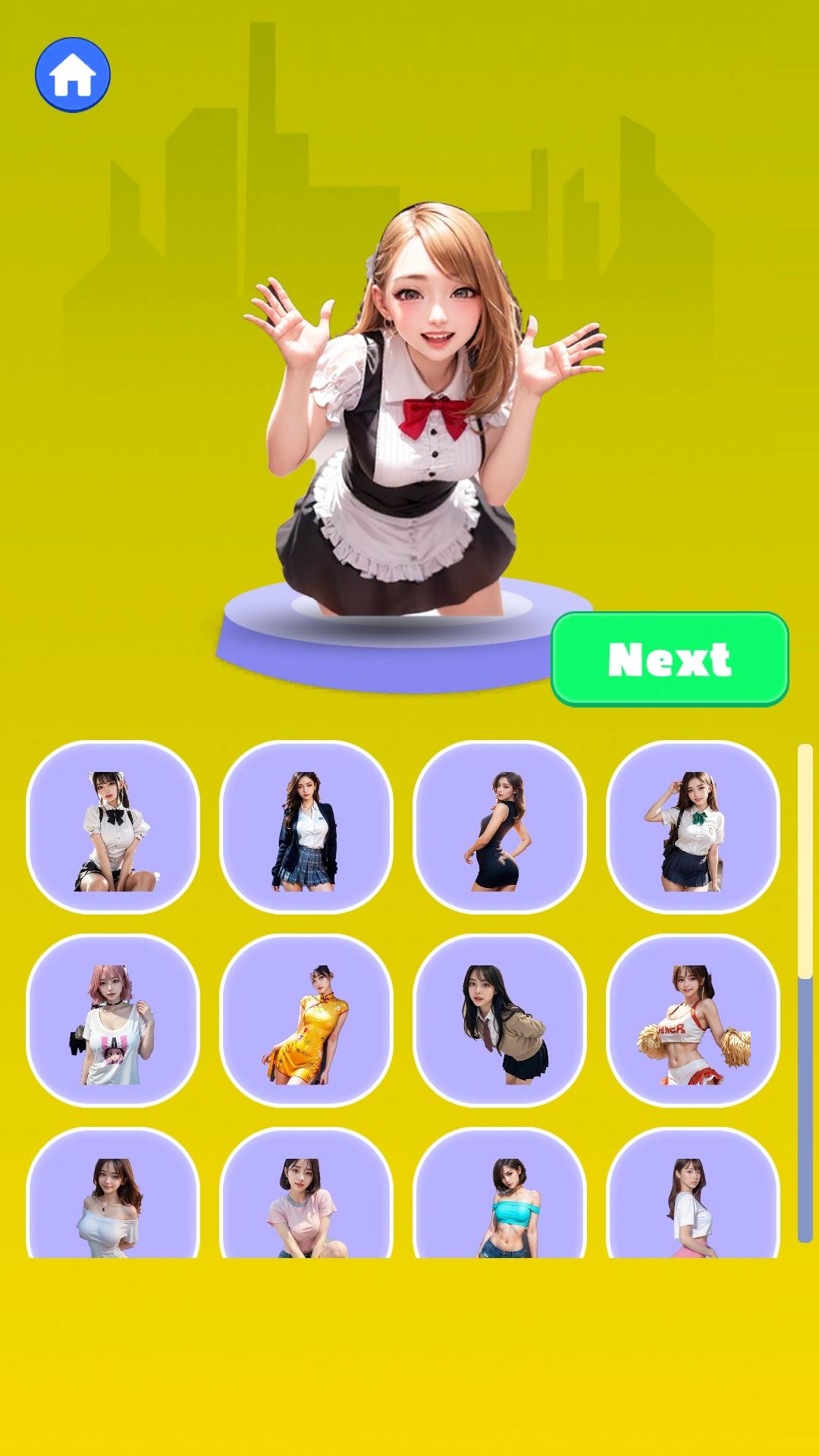The width and height of the screenshot is (819, 1456).
Task: Pick the character in the pink t-shirt
Action: pos(306,1193)
